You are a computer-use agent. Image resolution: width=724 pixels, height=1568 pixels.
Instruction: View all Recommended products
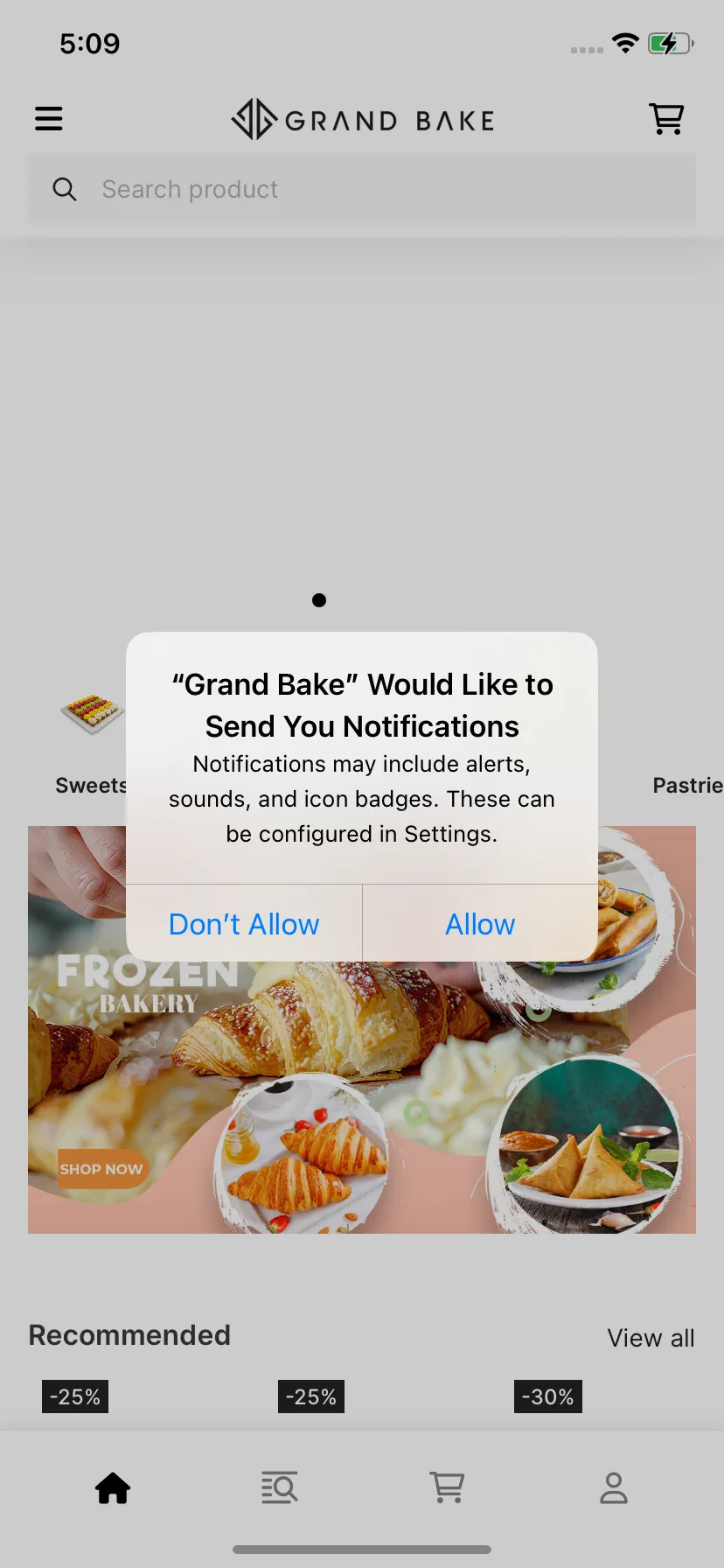[651, 1338]
